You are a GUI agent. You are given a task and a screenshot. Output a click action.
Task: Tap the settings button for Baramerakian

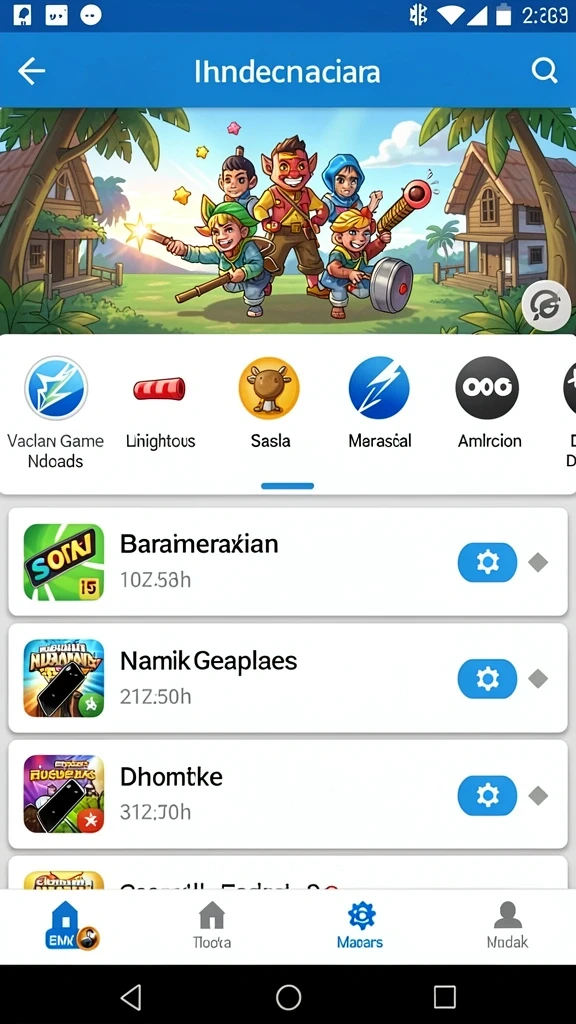pos(487,562)
